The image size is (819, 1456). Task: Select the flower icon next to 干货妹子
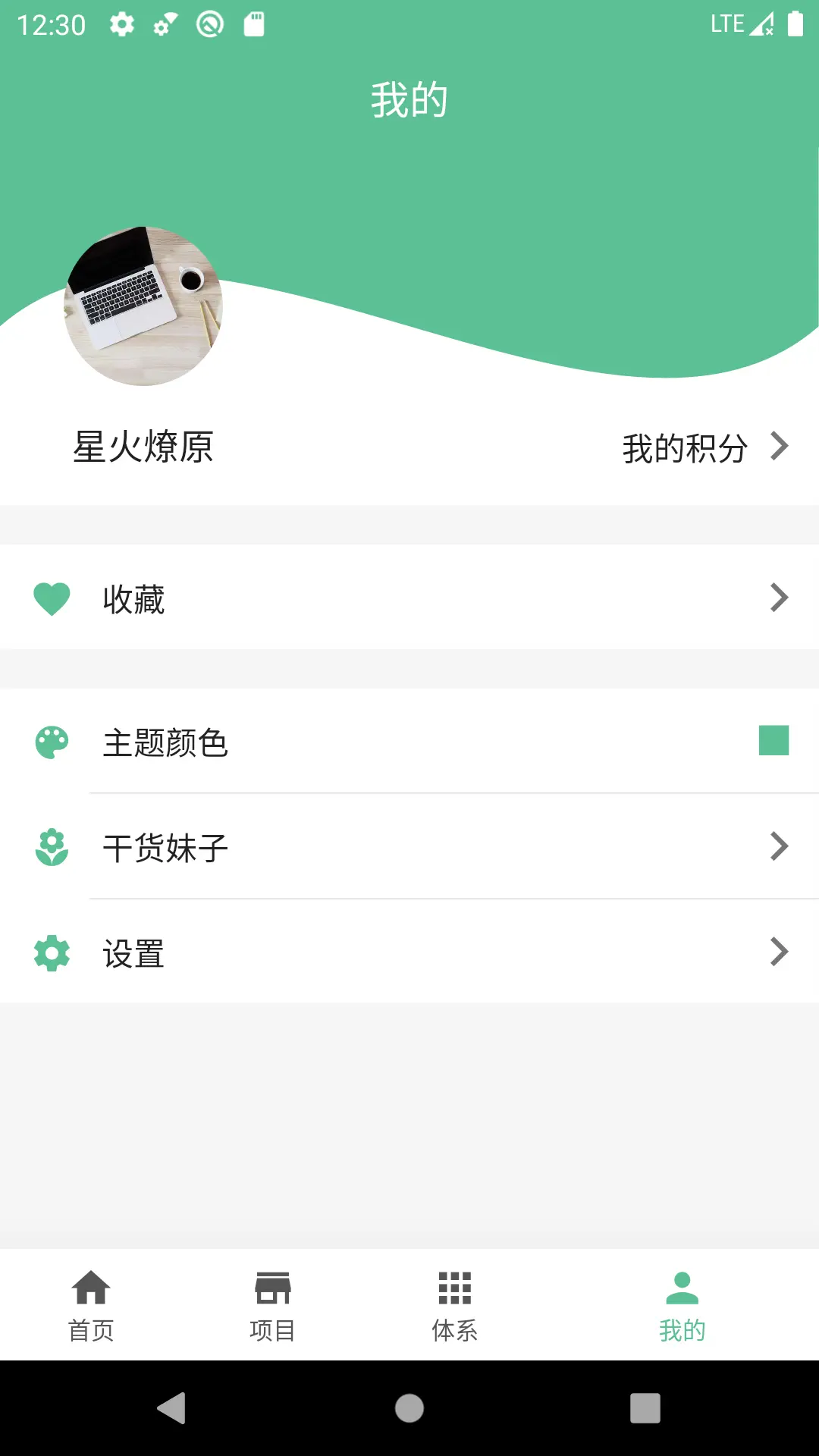click(51, 848)
